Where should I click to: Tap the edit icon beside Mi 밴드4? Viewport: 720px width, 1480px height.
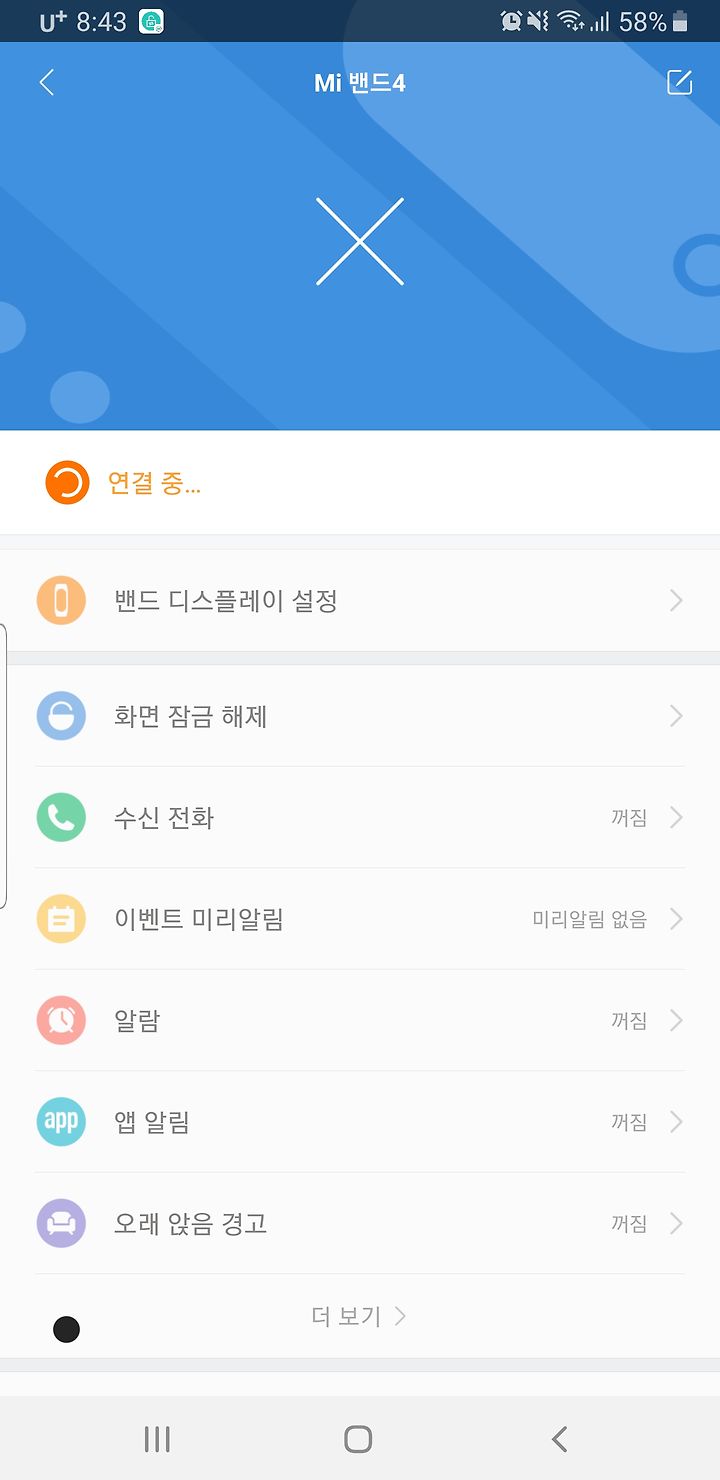[x=680, y=82]
